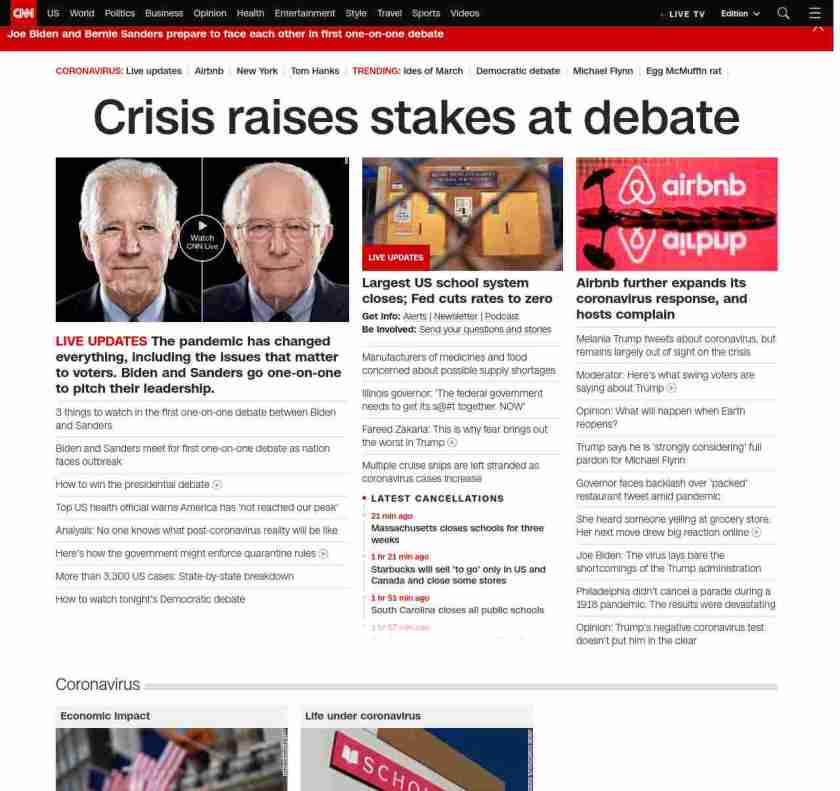Open the Airbnb coronavirus response story

[x=661, y=298]
